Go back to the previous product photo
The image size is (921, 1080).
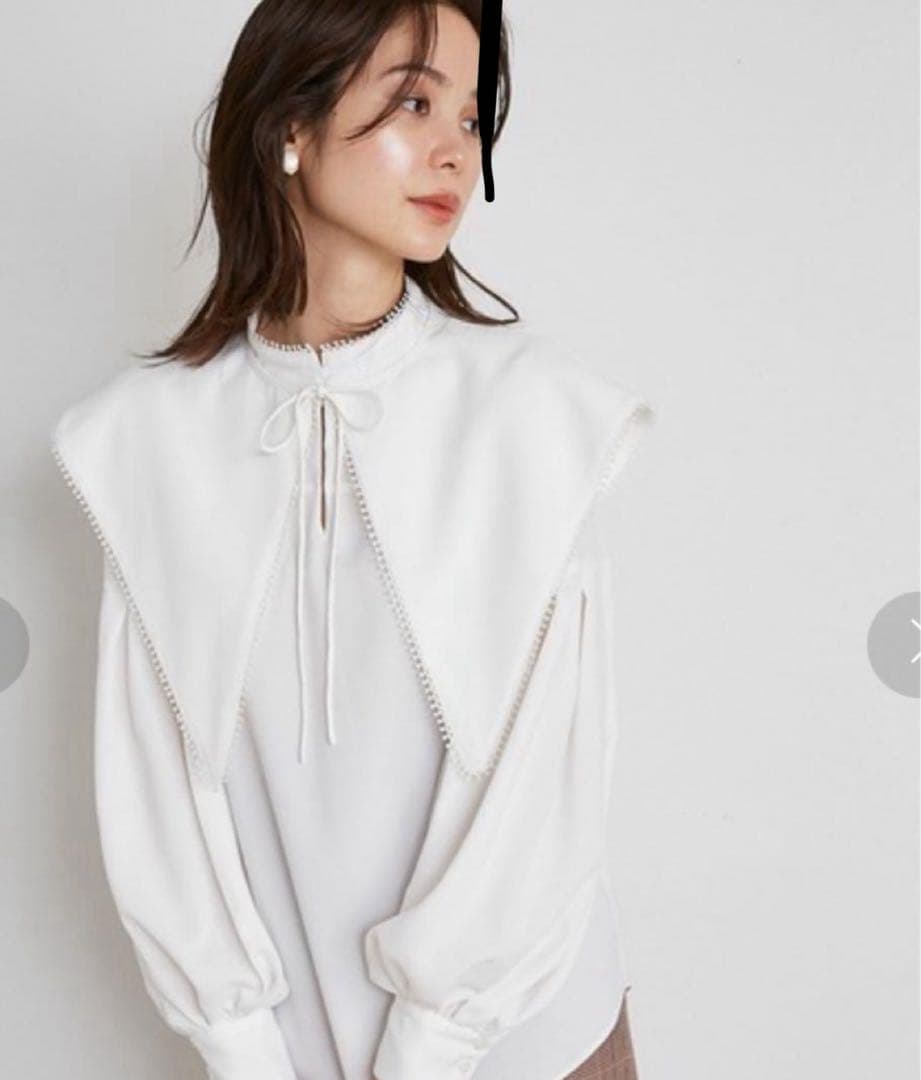pos(10,645)
